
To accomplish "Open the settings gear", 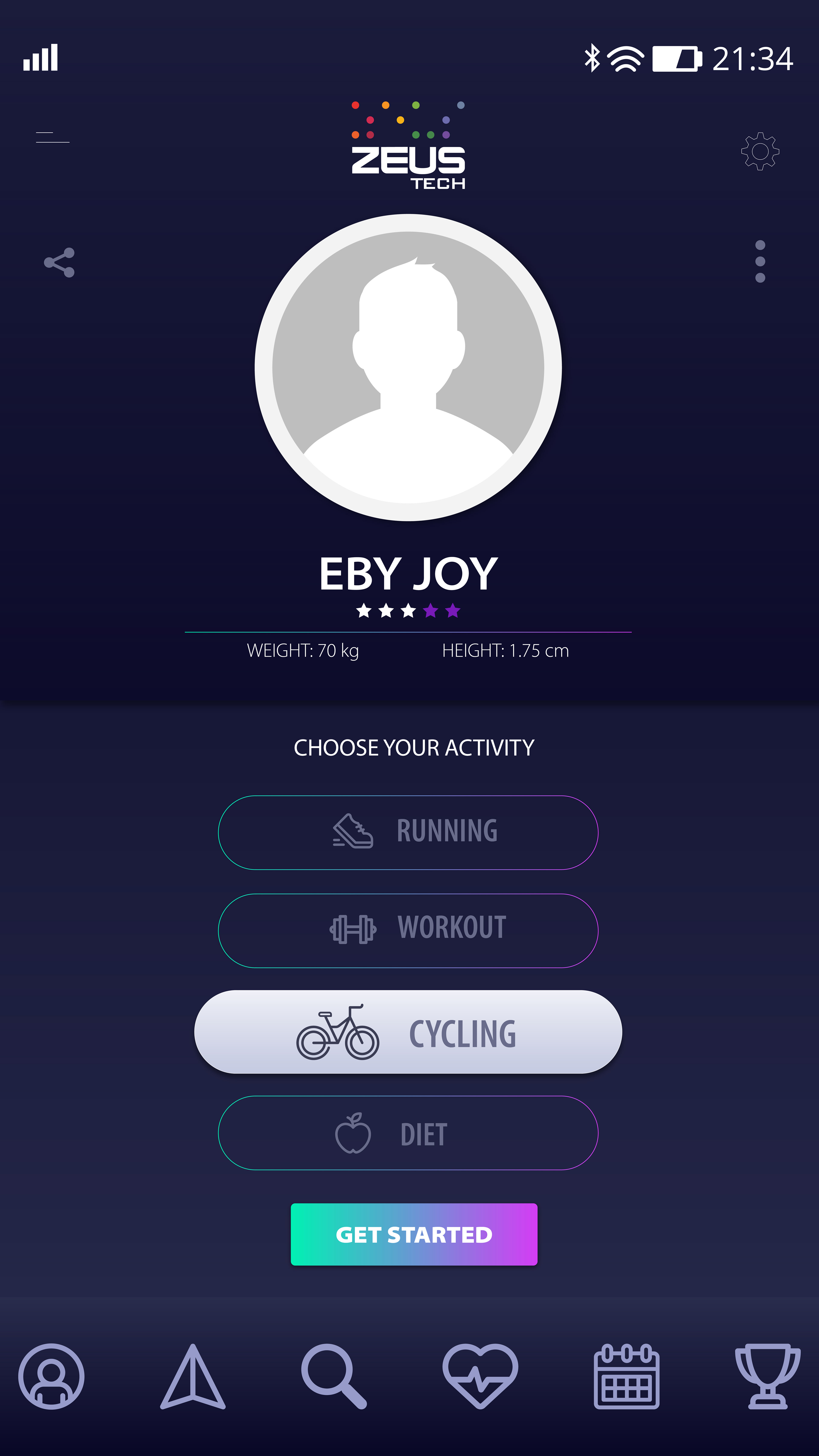I will point(760,151).
